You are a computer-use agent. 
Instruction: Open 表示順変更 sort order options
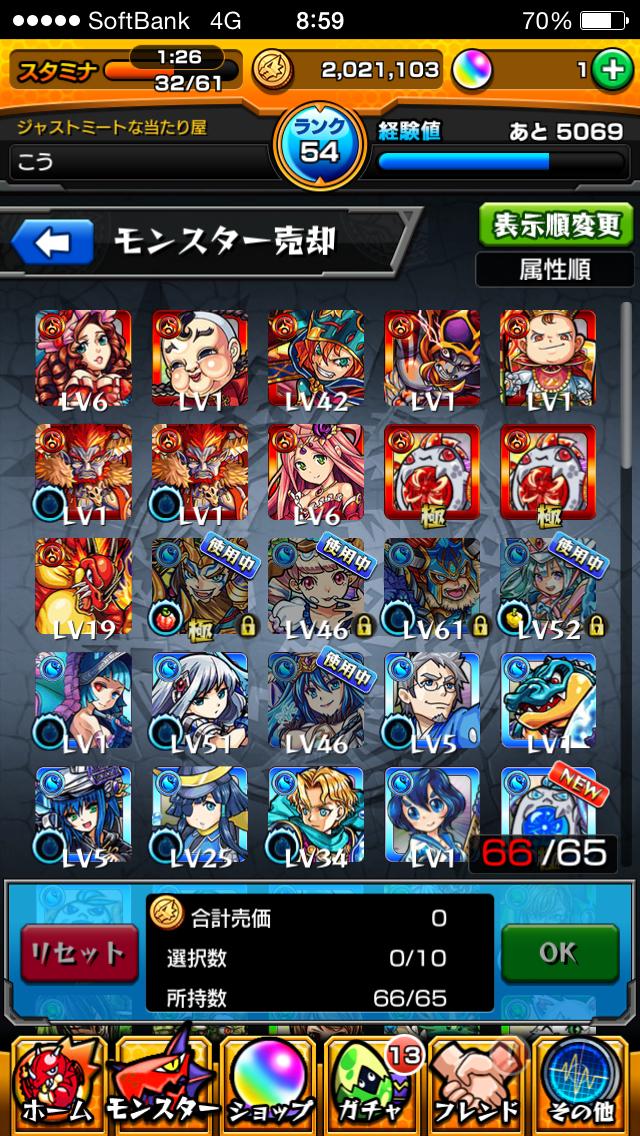tap(556, 226)
